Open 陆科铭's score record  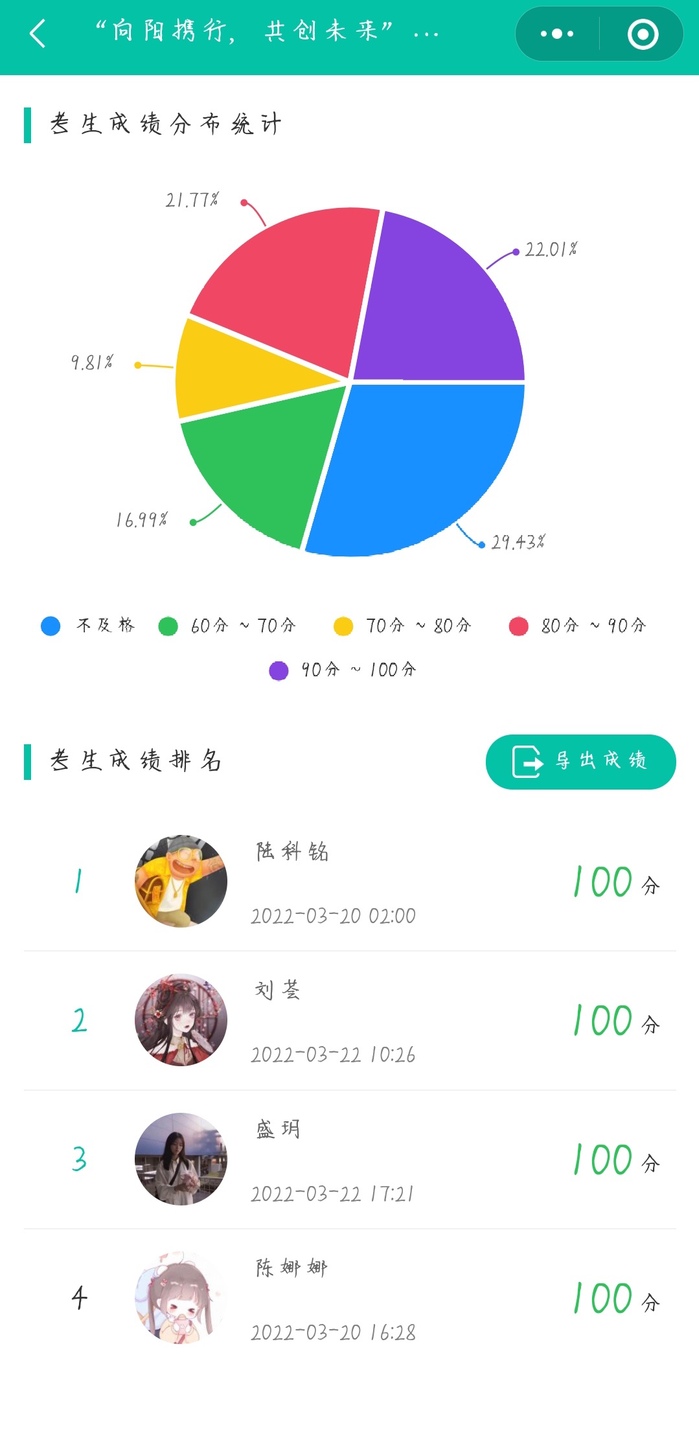(x=350, y=881)
